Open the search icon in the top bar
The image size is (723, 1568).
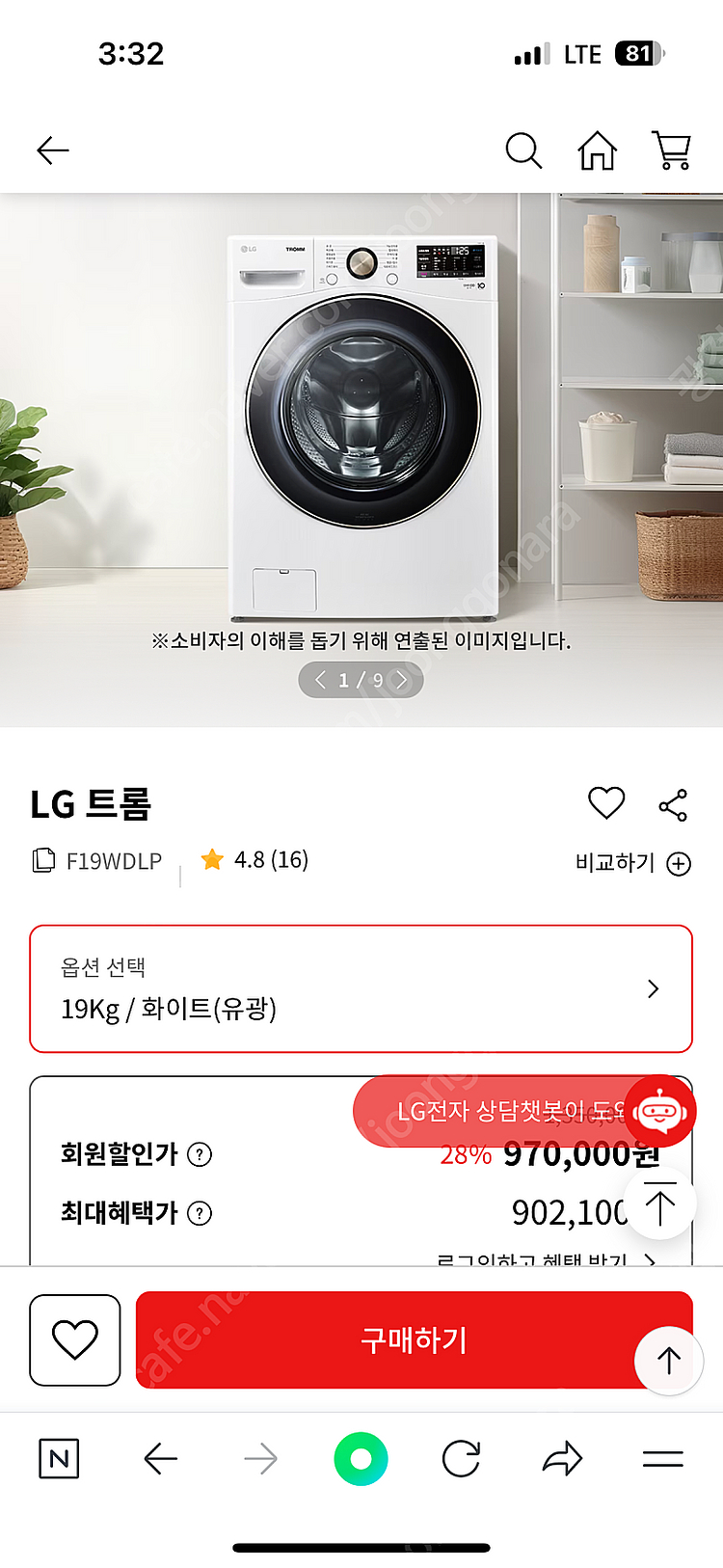523,150
